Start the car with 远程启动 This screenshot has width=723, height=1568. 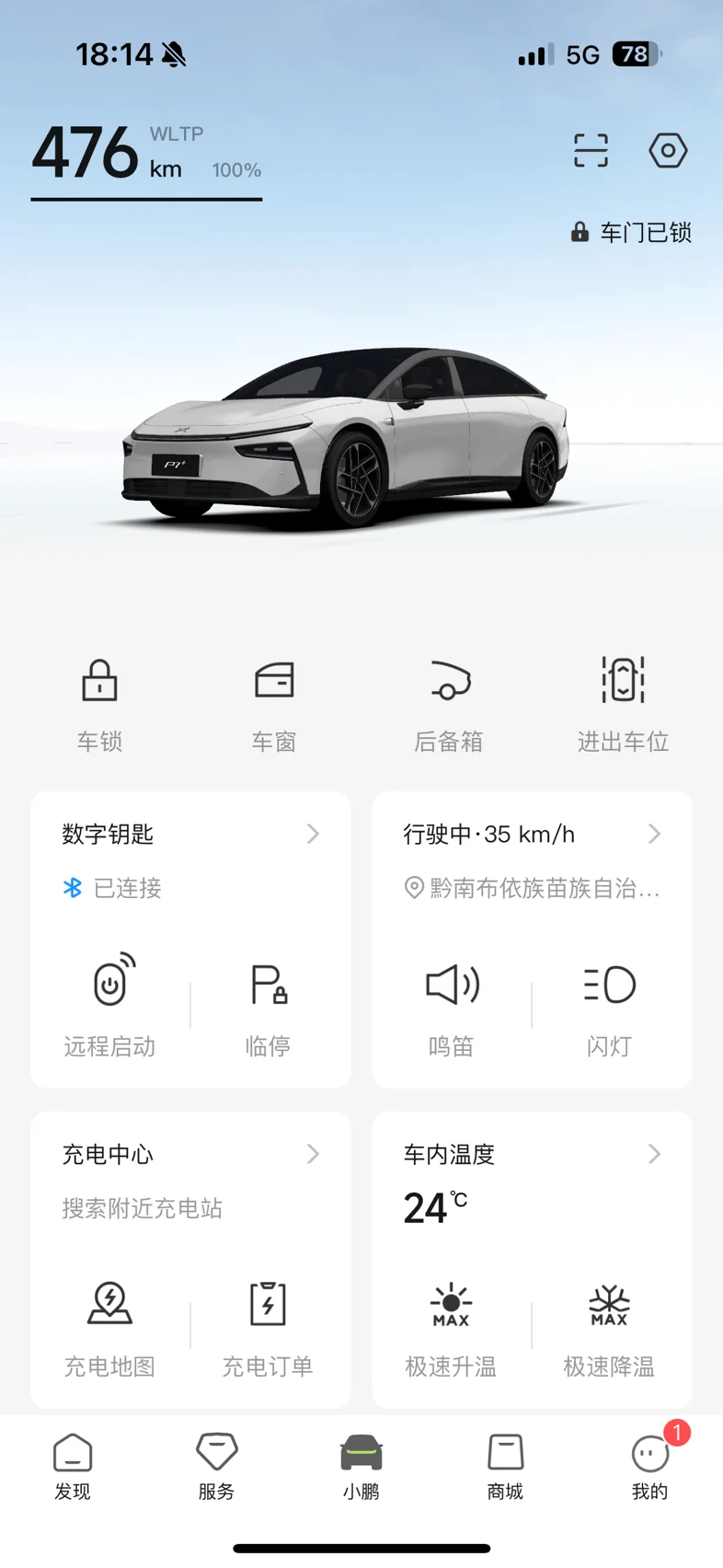coord(110,1005)
